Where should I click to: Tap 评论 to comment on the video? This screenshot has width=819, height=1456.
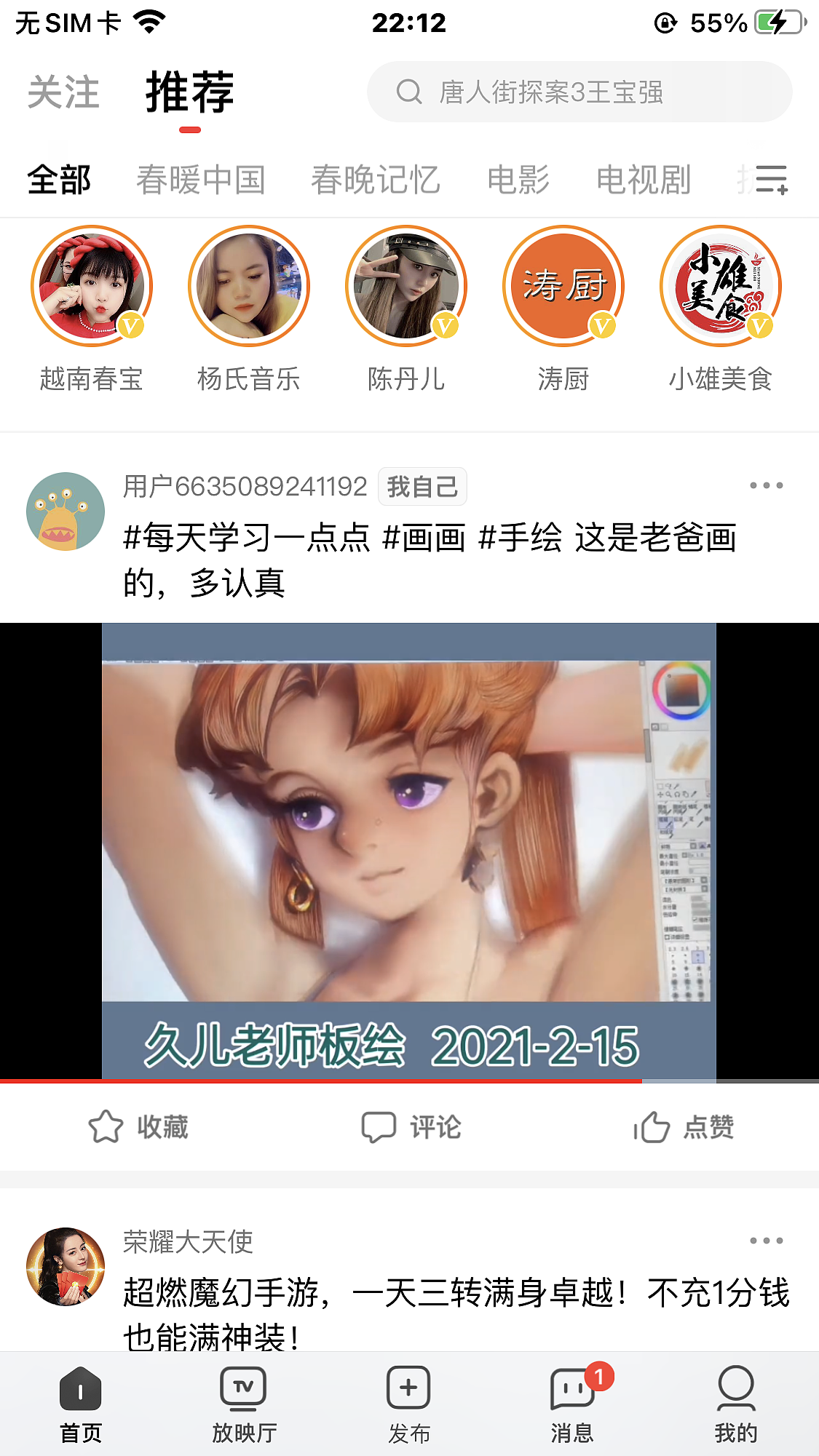coord(411,1127)
